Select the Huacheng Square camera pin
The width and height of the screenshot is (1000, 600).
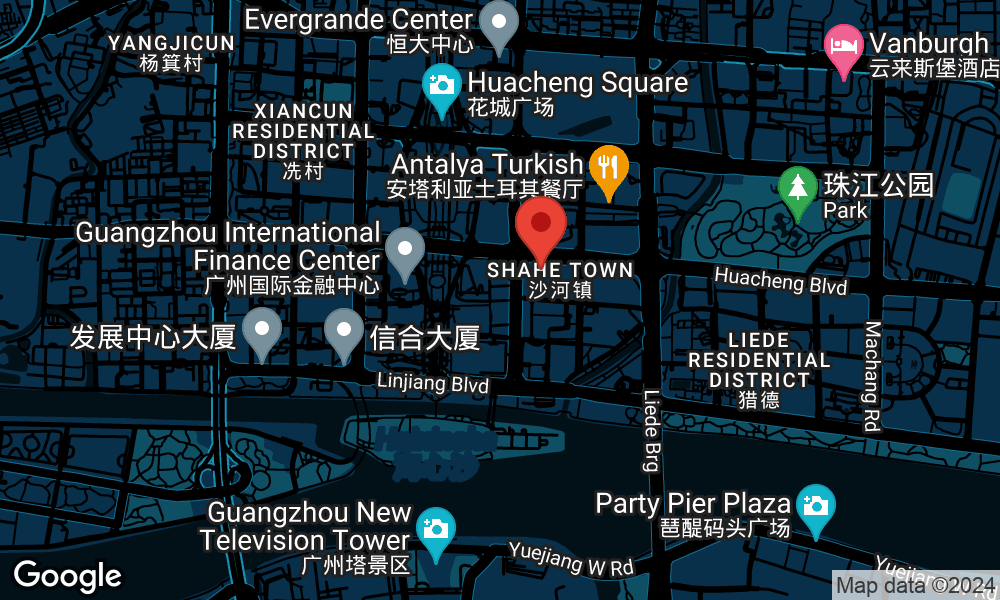pos(441,85)
